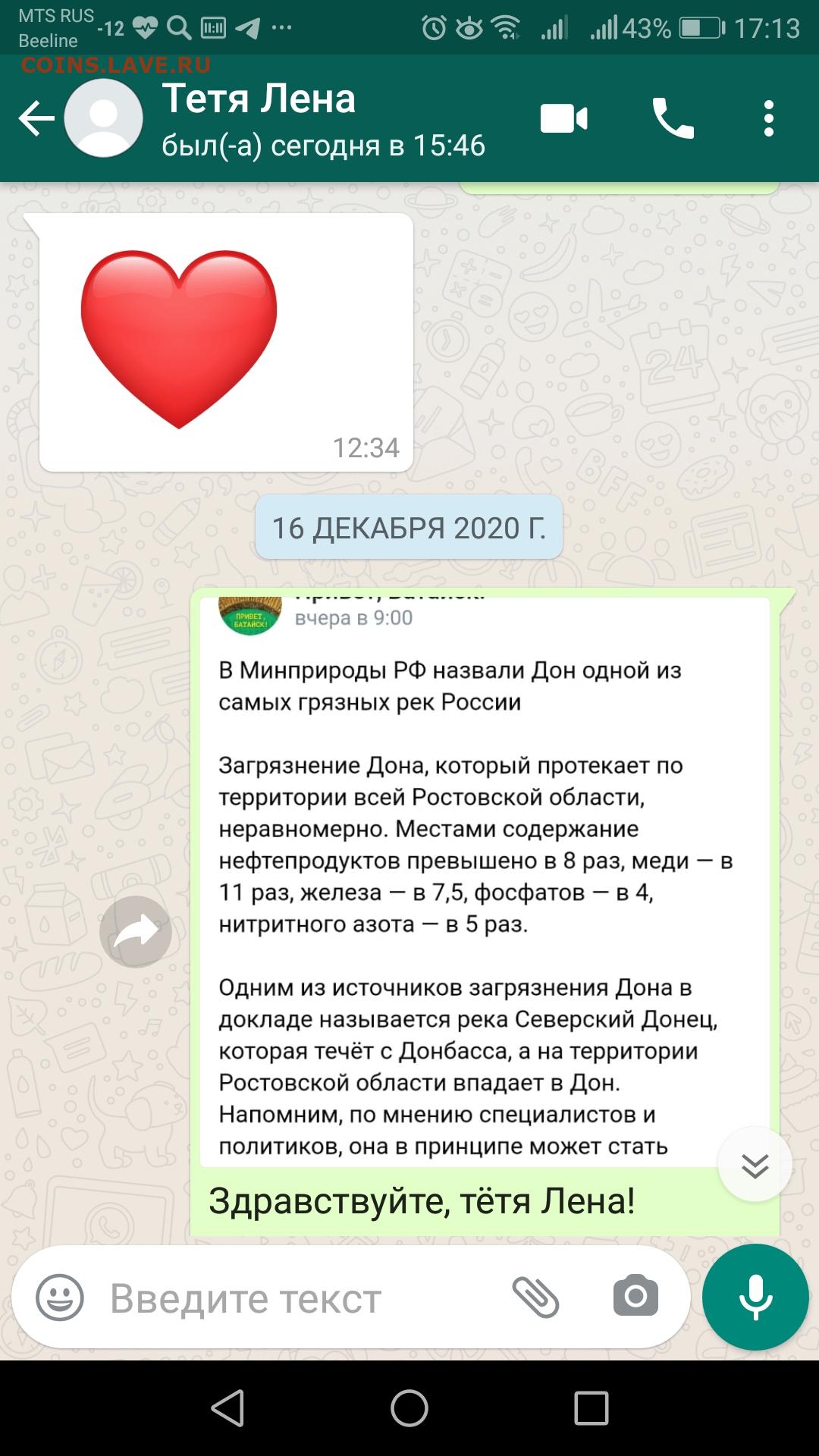Start a voice call with Тетя Лена

click(x=673, y=119)
